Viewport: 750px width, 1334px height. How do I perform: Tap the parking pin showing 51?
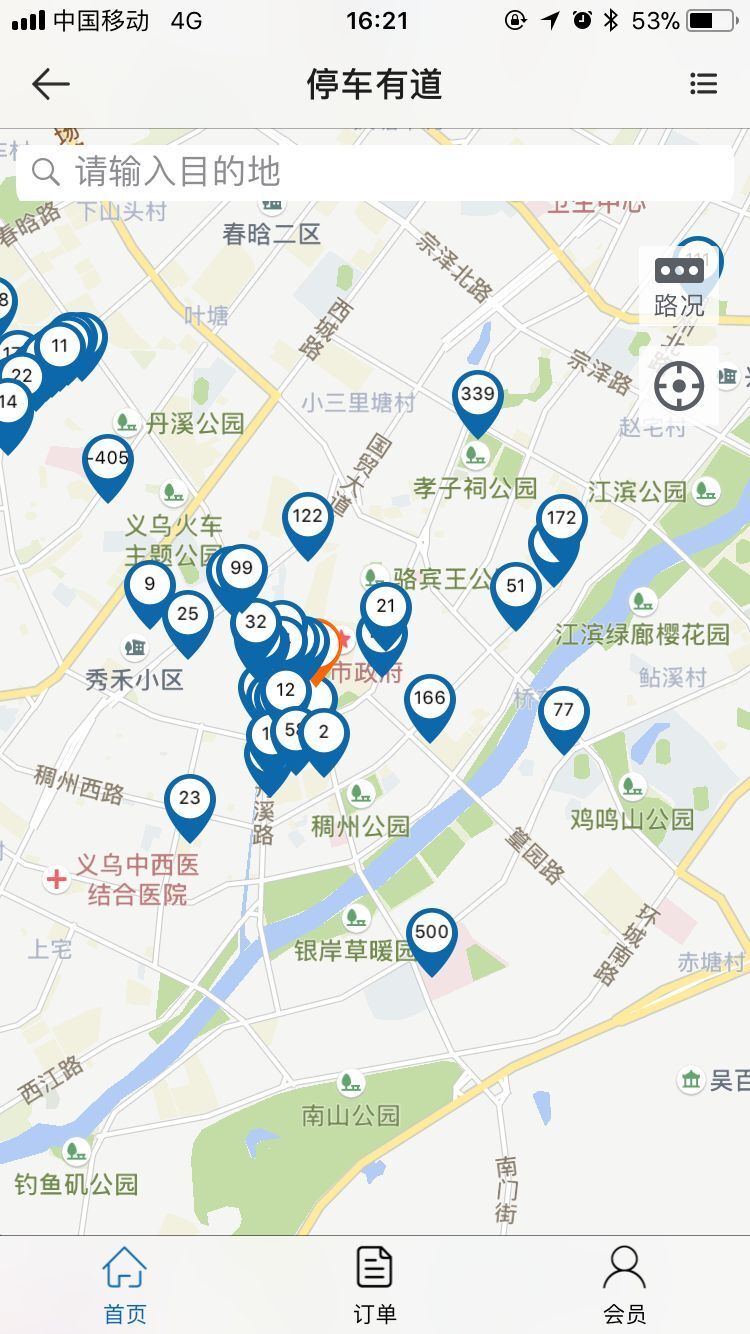(x=515, y=589)
